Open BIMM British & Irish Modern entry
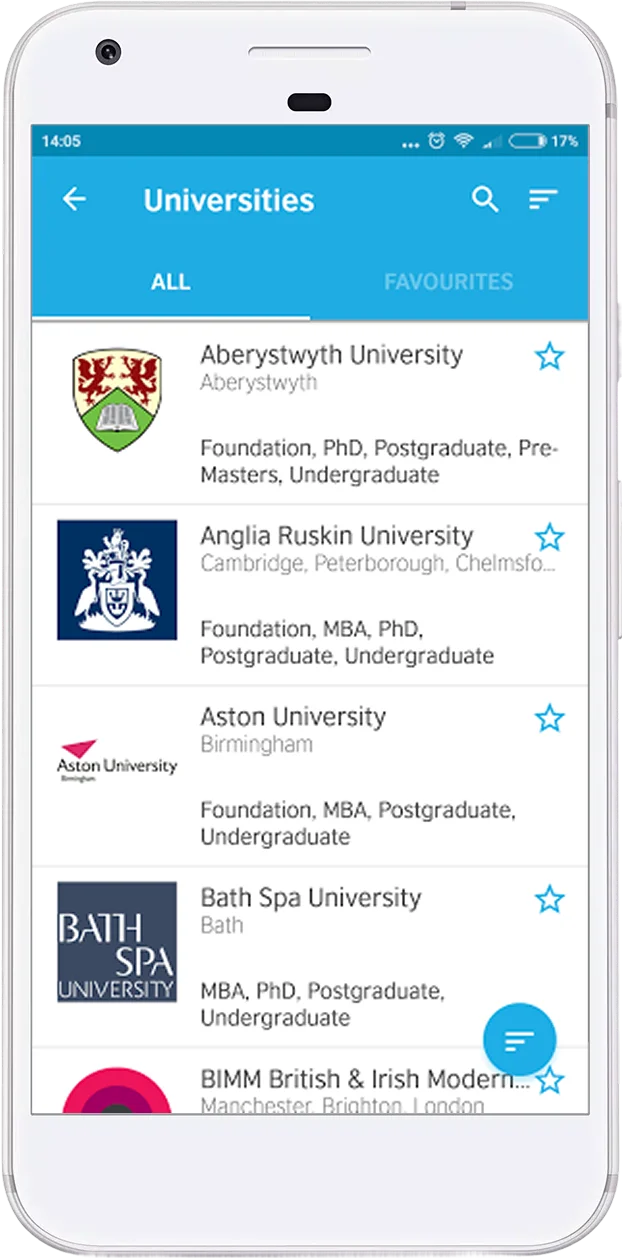This screenshot has height=1258, width=622. 365,1080
